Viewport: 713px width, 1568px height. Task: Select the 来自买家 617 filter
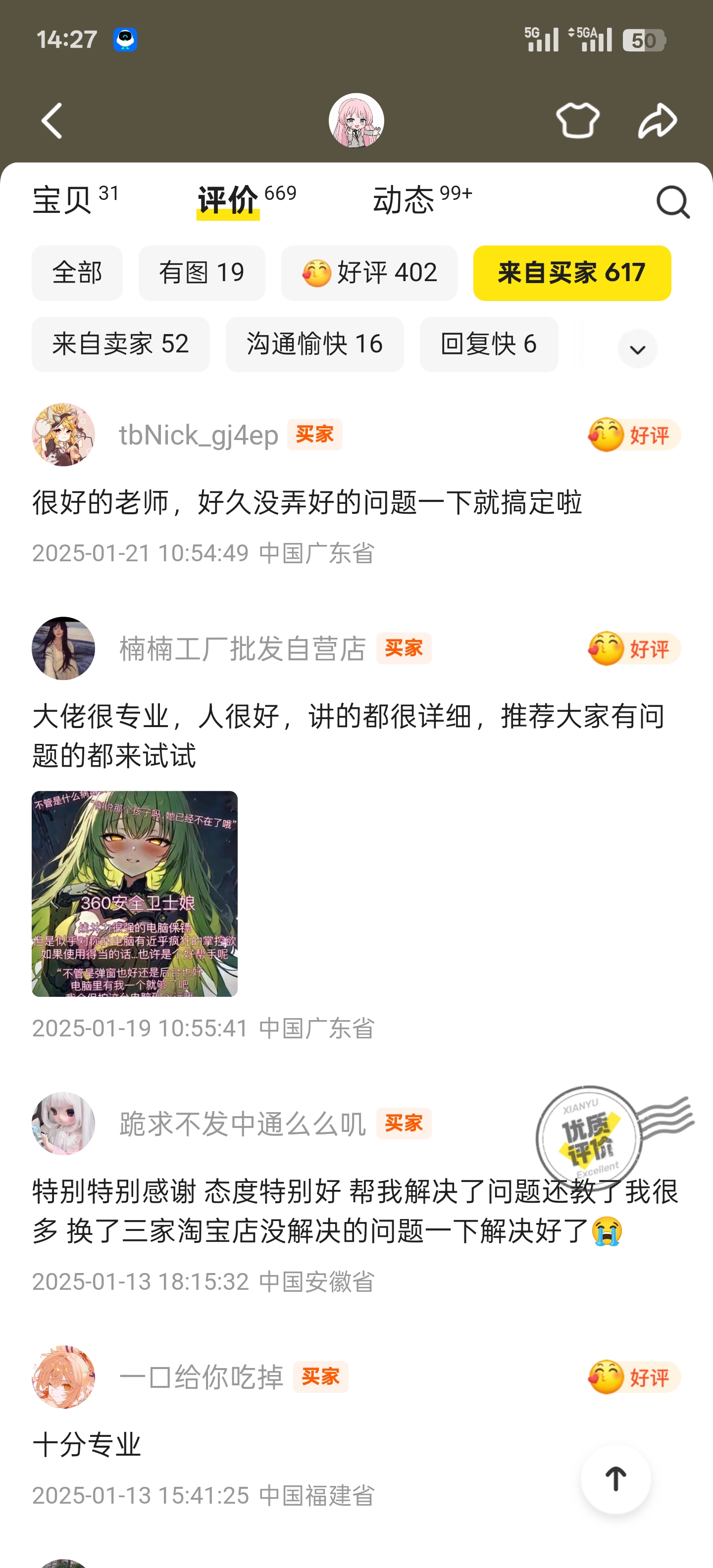[572, 273]
